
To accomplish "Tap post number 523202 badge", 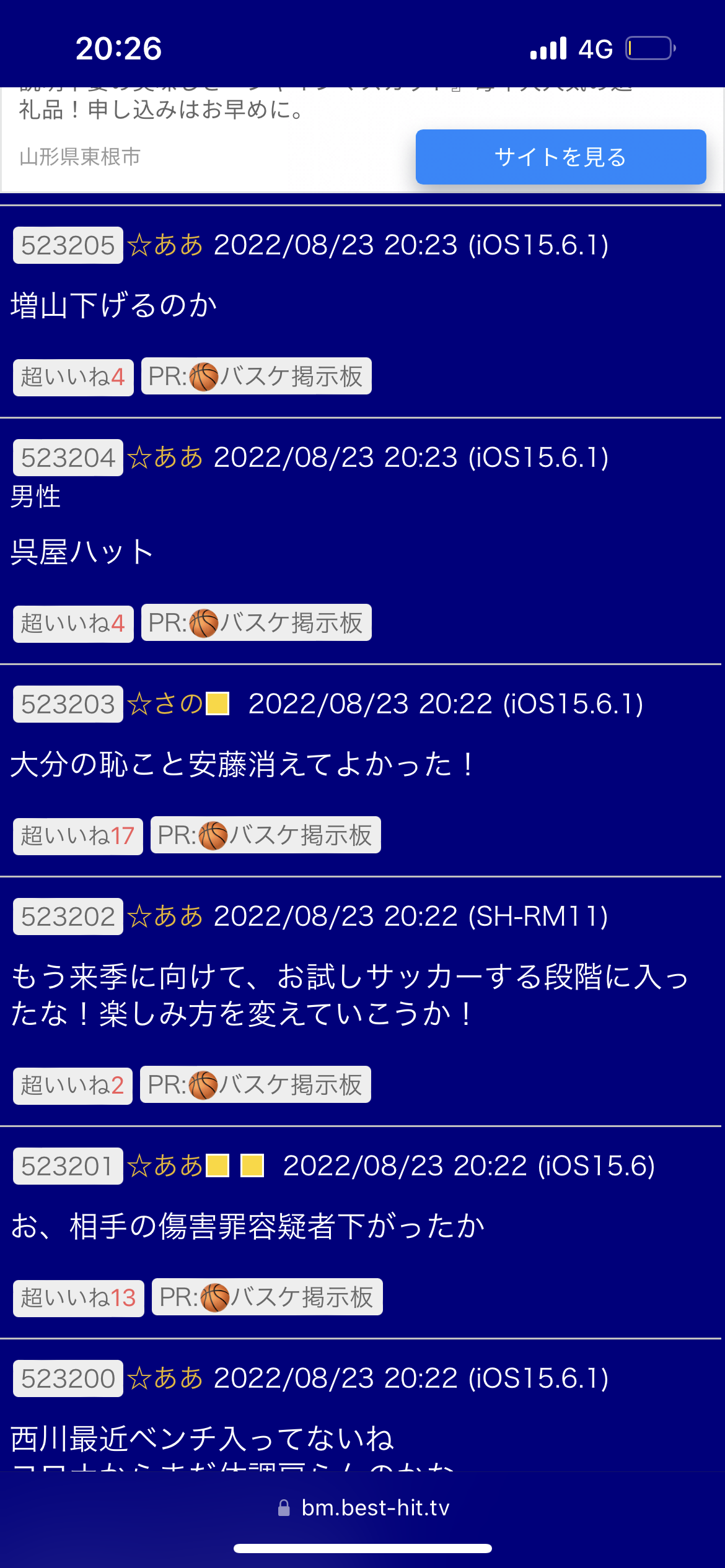I will 68,917.
